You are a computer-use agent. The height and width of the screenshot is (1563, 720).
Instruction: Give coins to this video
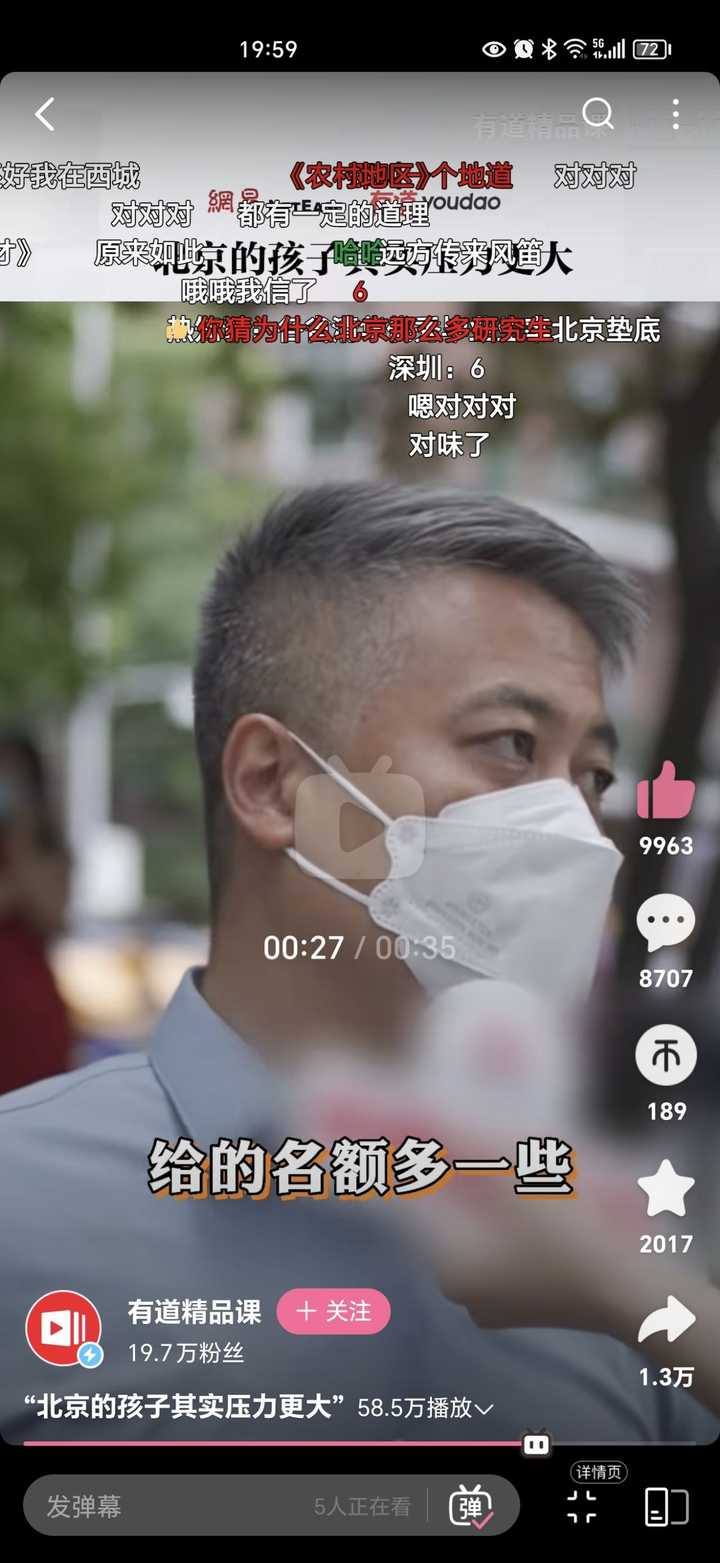tap(665, 1056)
